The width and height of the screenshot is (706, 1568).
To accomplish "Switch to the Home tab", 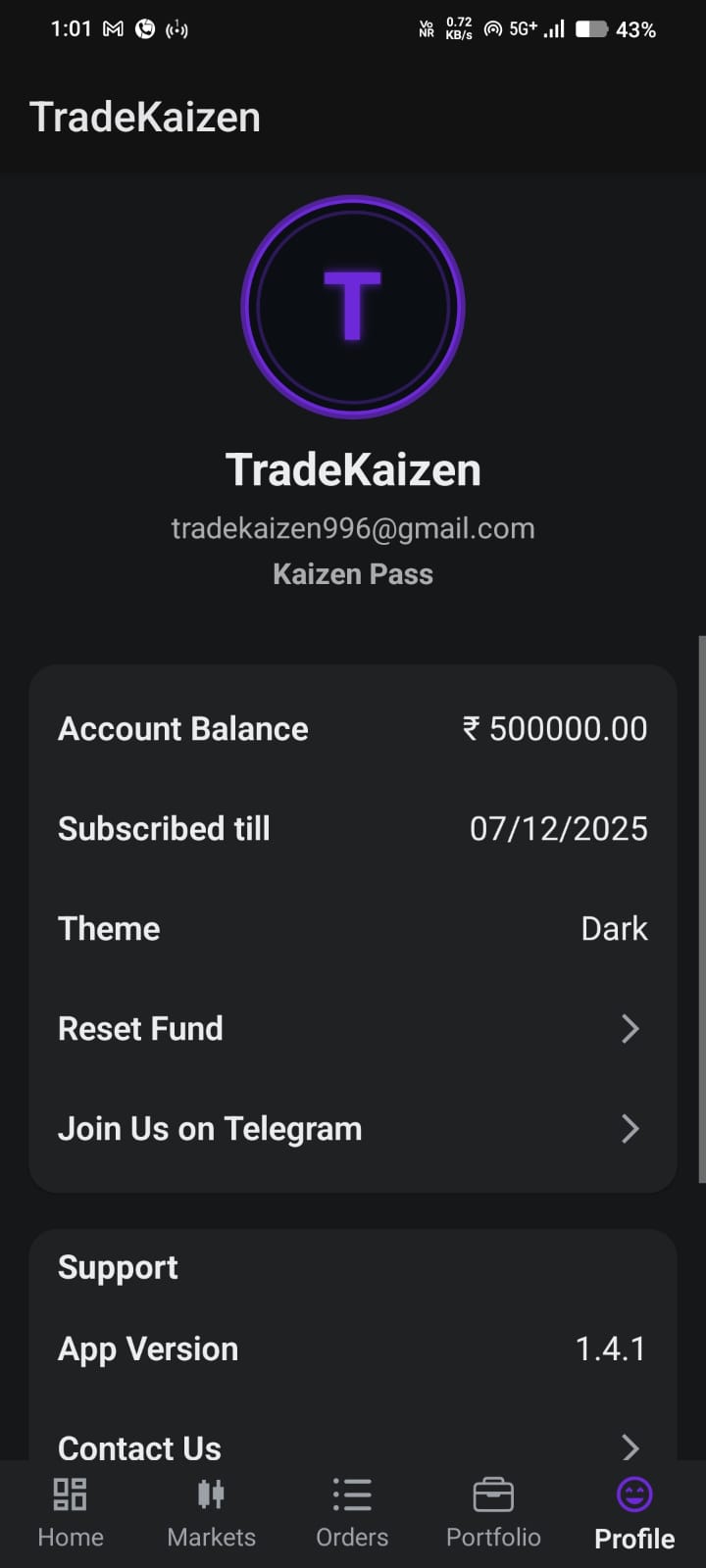I will tap(70, 1512).
